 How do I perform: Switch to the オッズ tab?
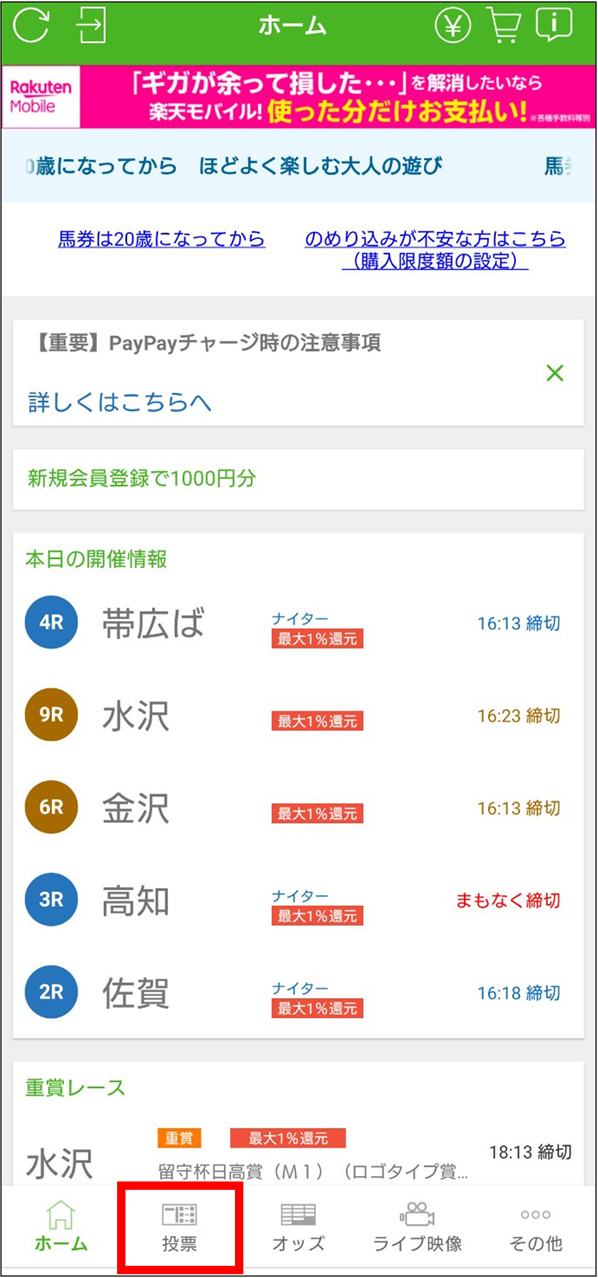pos(298,1228)
